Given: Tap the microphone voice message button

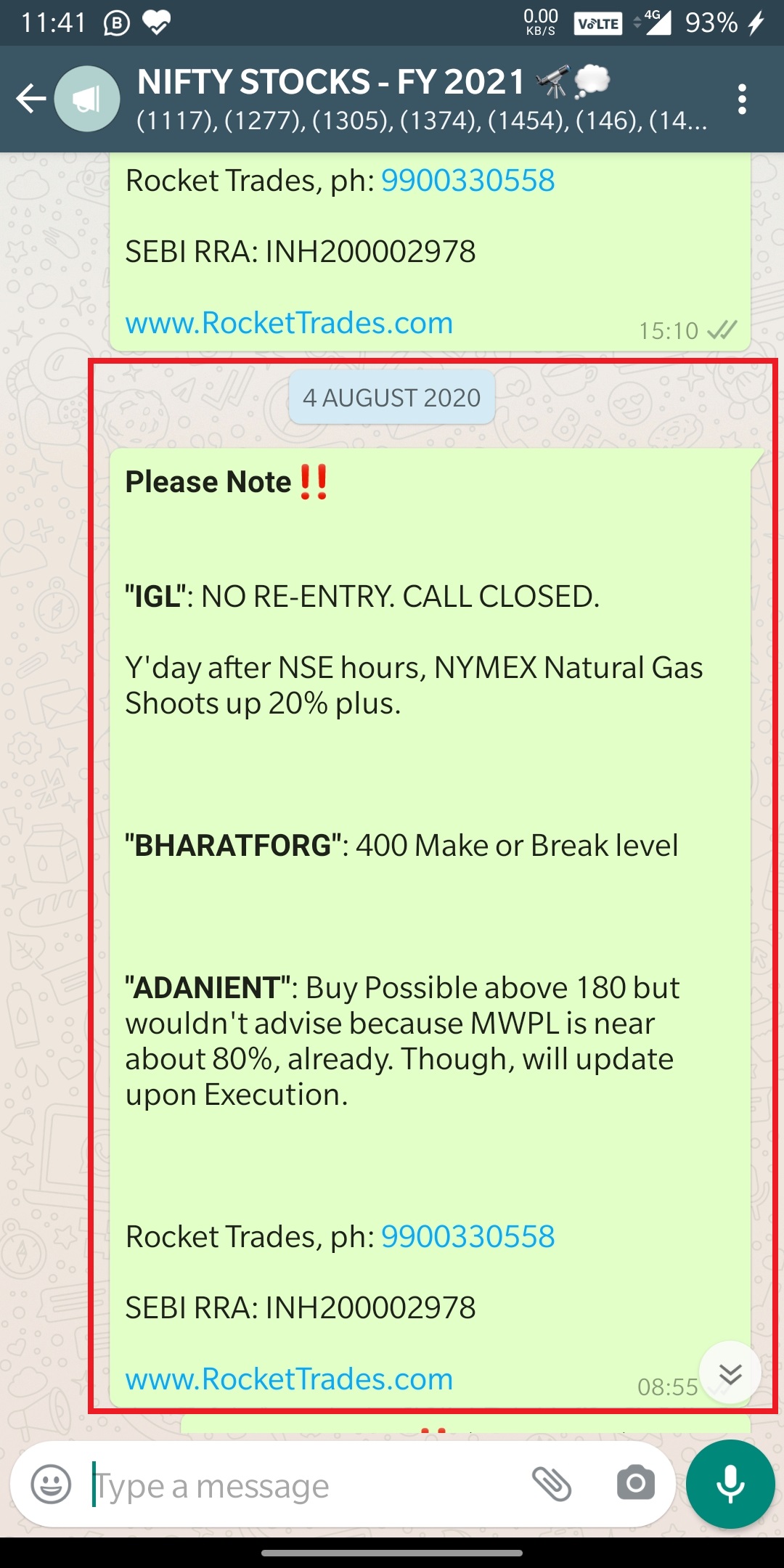Looking at the screenshot, I should coord(730,1483).
